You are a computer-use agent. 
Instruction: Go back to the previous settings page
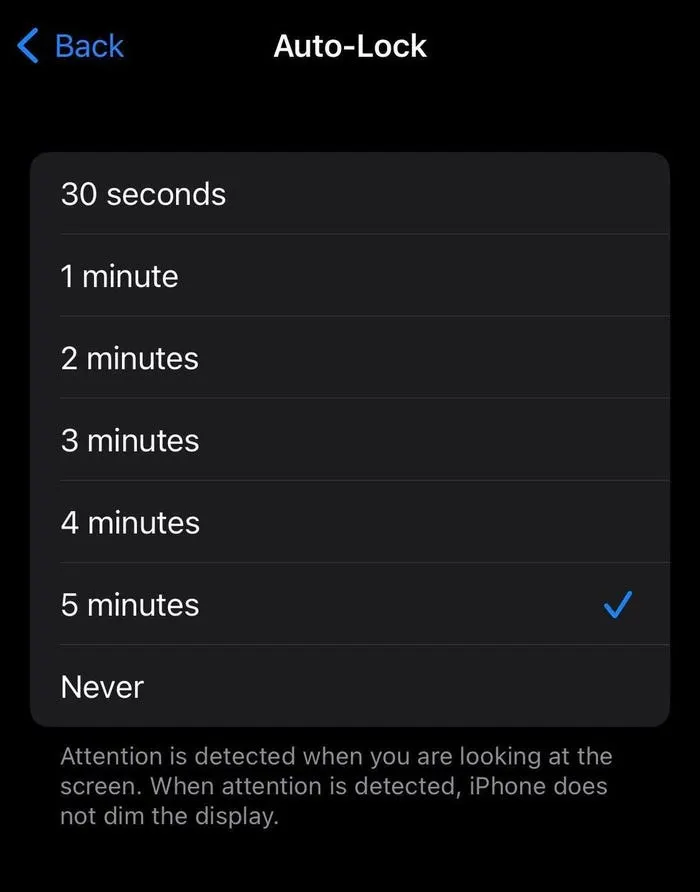pyautogui.click(x=71, y=46)
